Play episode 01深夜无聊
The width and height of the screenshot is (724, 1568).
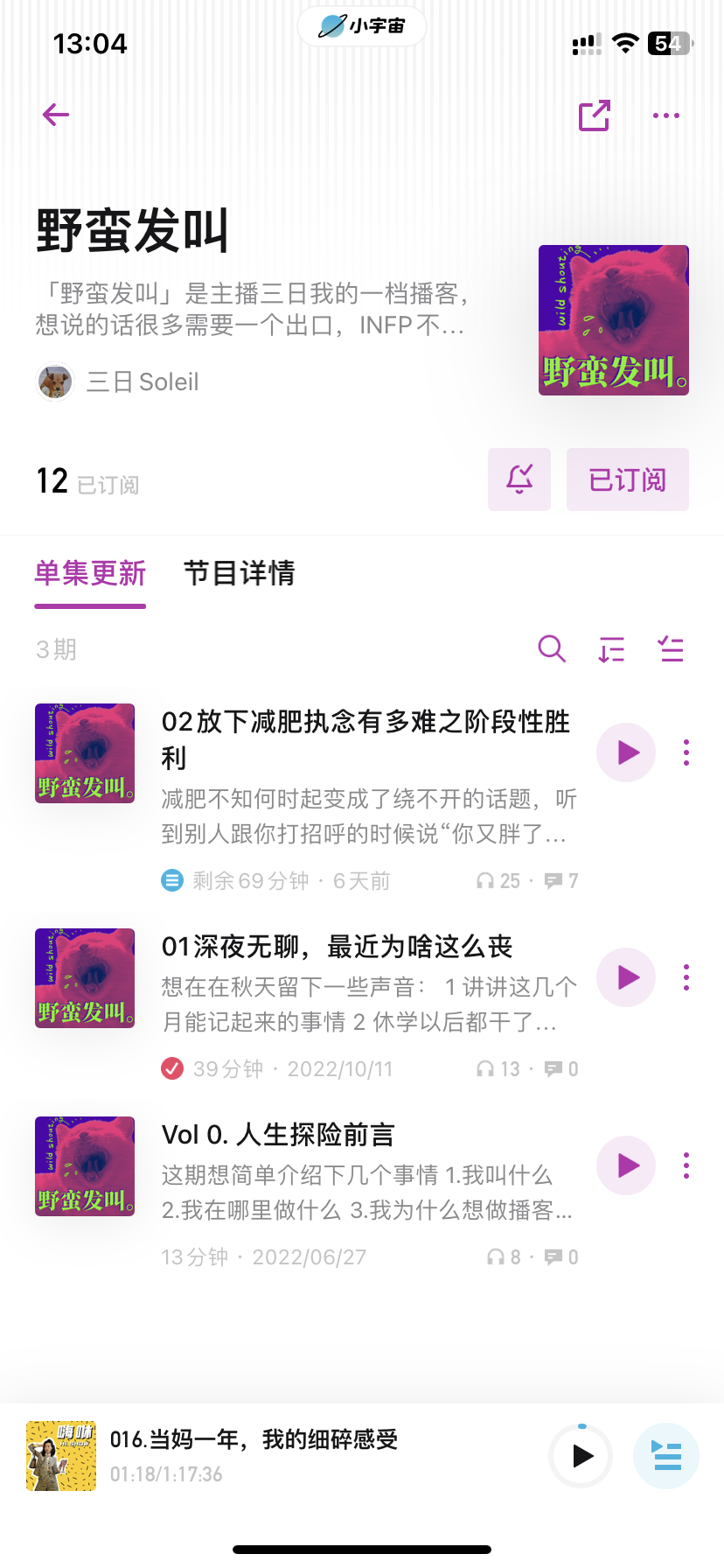(x=626, y=977)
